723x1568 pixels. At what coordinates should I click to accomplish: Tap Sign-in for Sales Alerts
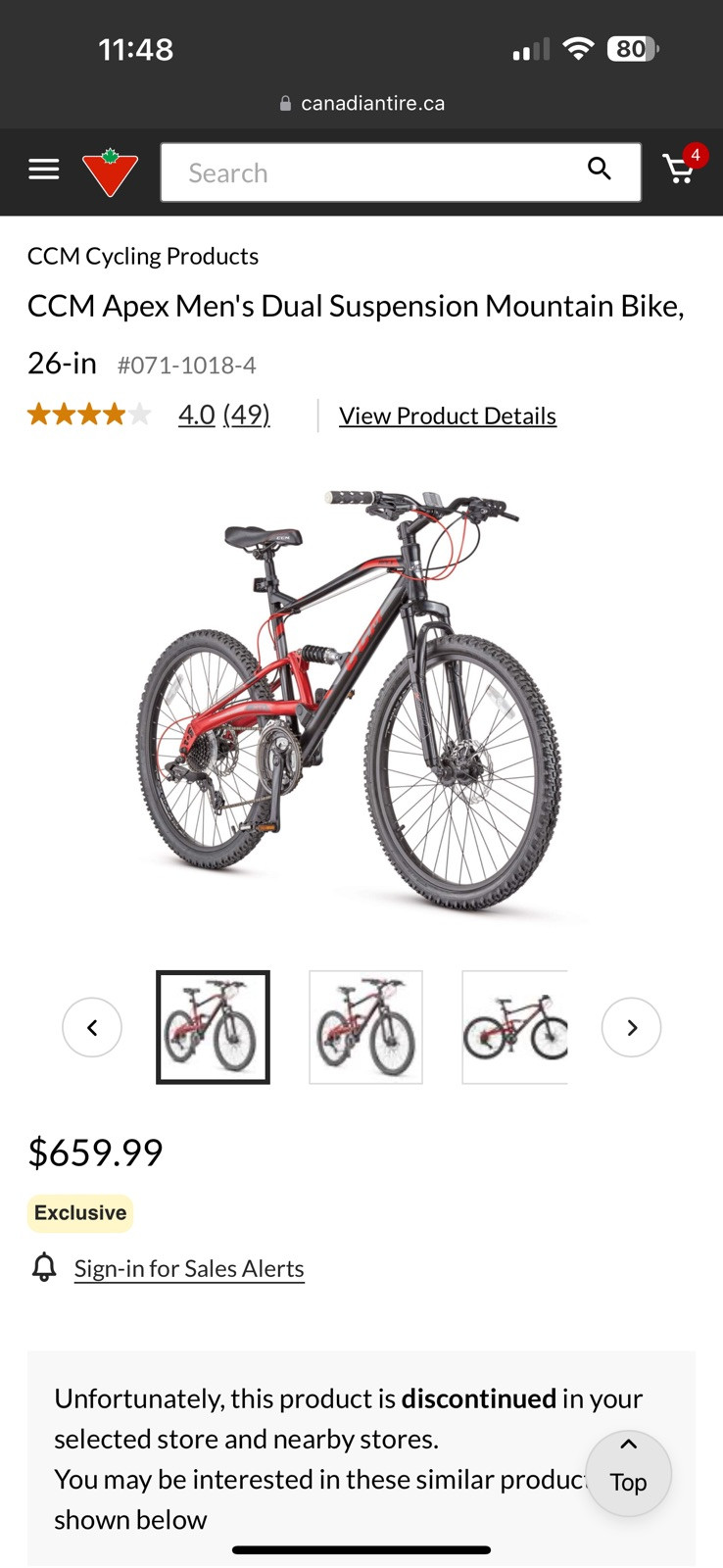click(189, 1268)
